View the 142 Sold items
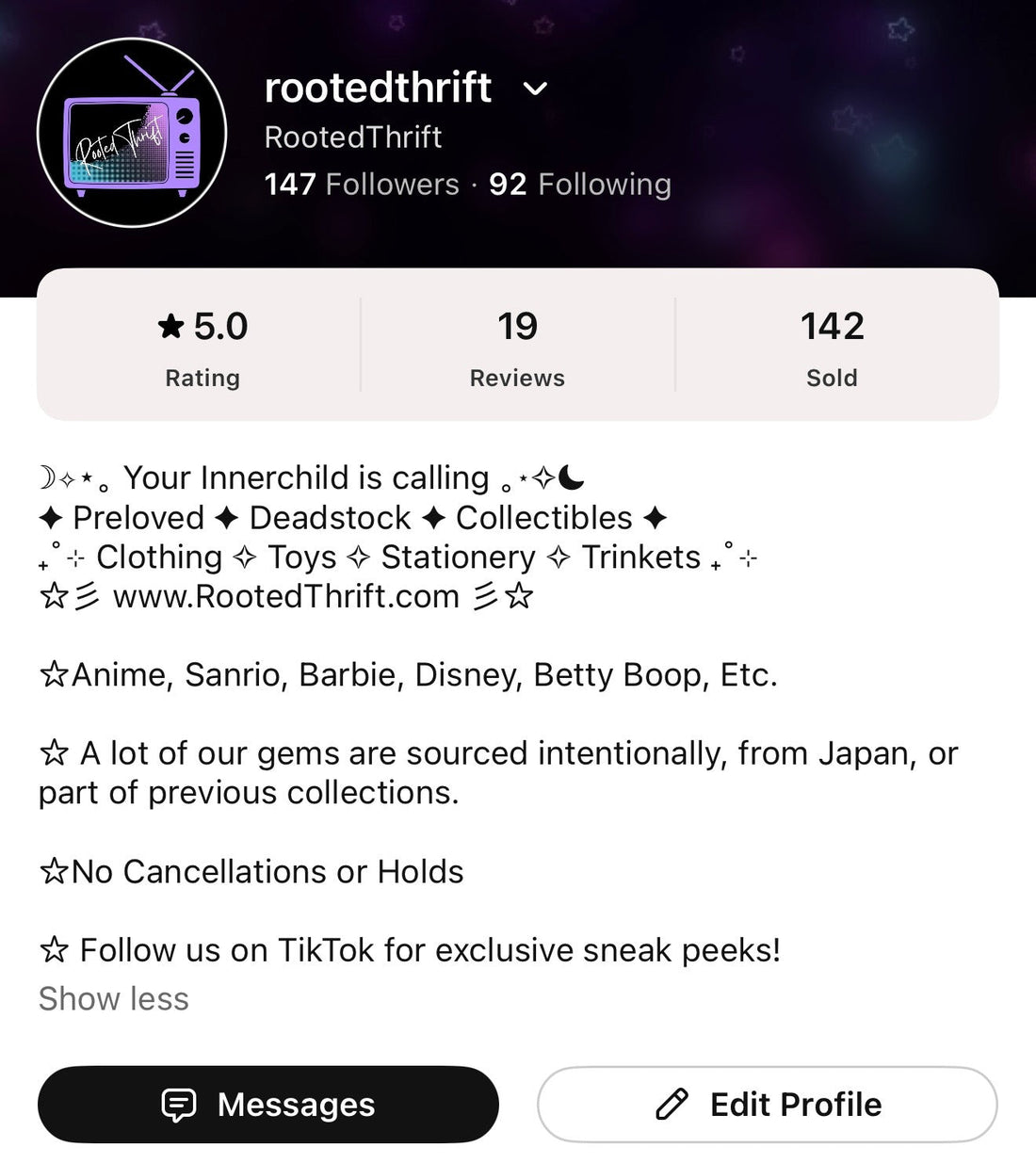1036x1163 pixels. (832, 347)
